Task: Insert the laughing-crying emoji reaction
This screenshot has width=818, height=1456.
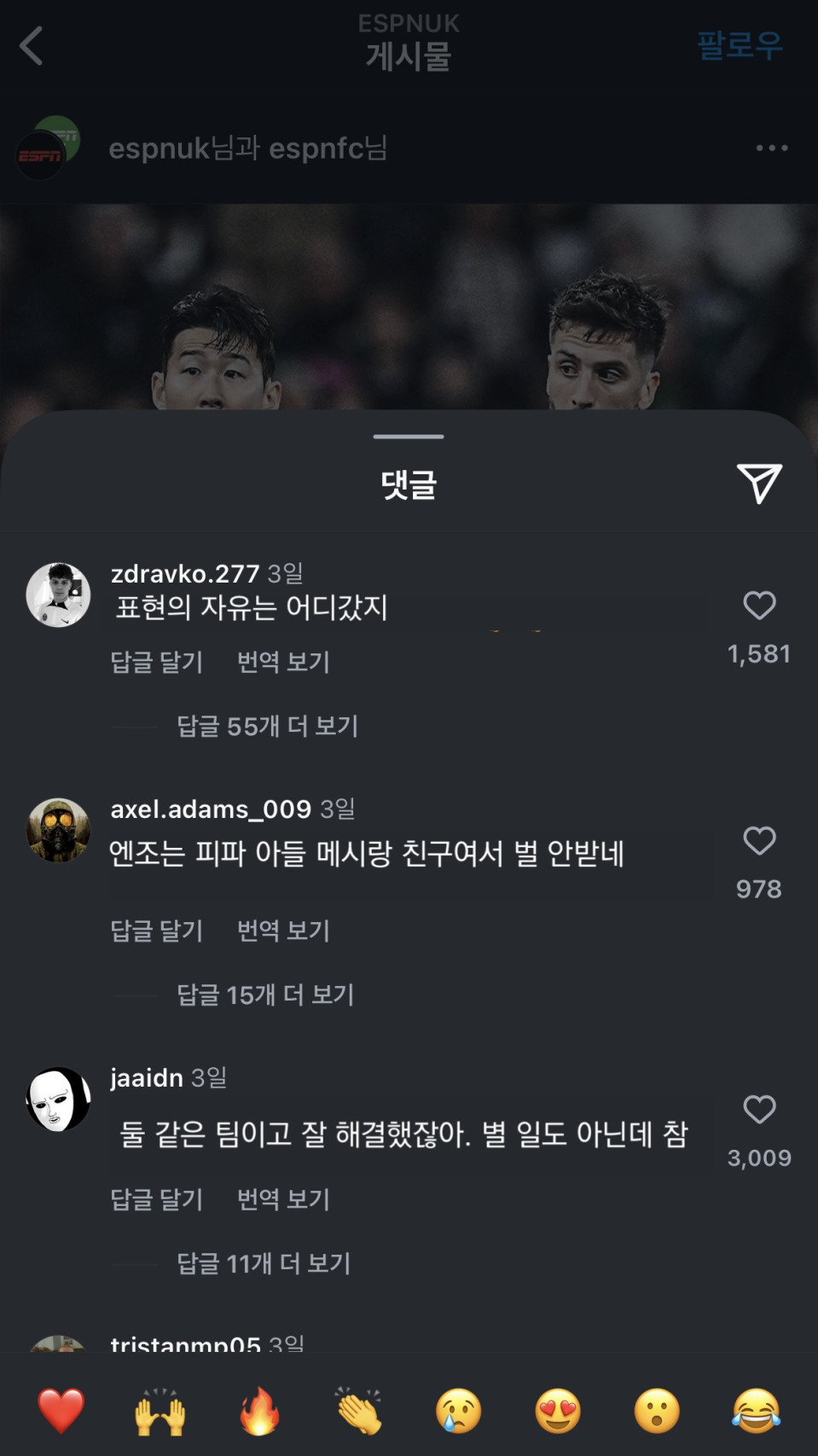Action: (756, 1411)
